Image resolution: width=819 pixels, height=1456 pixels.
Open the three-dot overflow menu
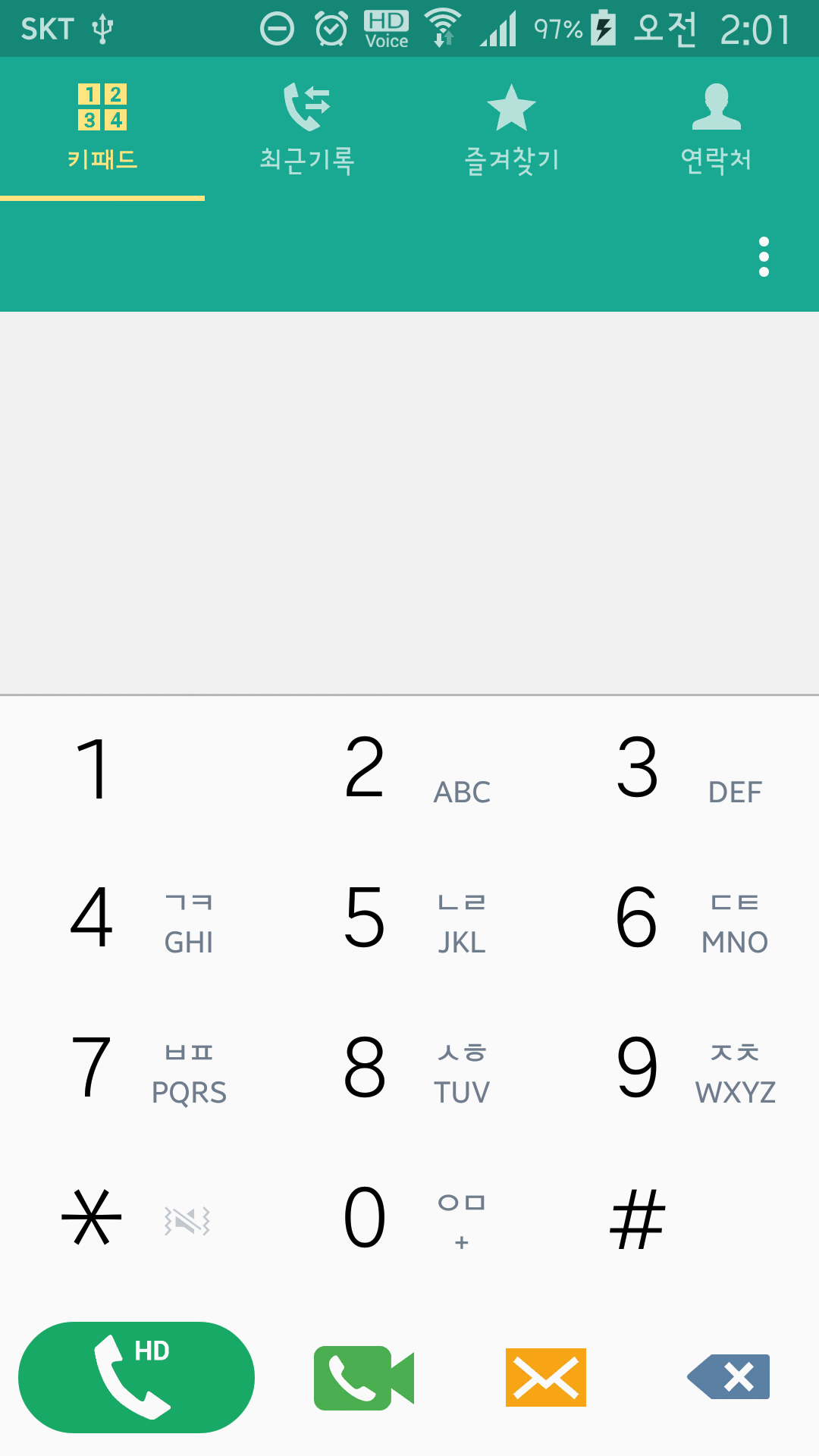[x=764, y=257]
